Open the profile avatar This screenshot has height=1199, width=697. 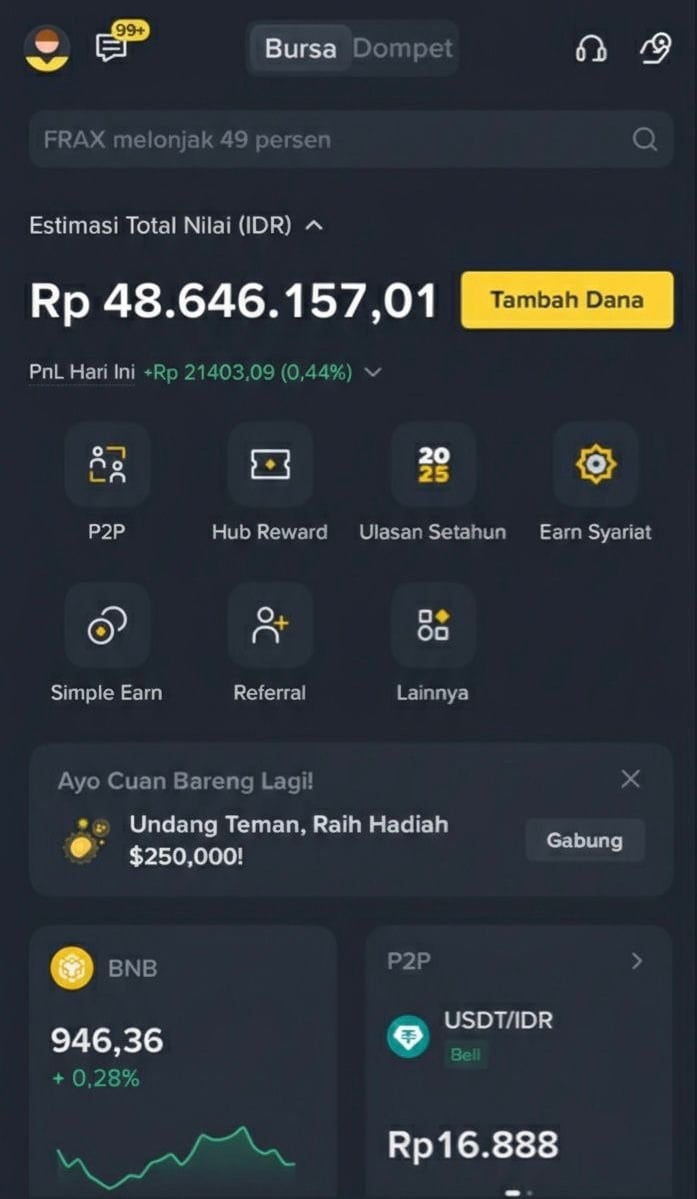point(46,49)
